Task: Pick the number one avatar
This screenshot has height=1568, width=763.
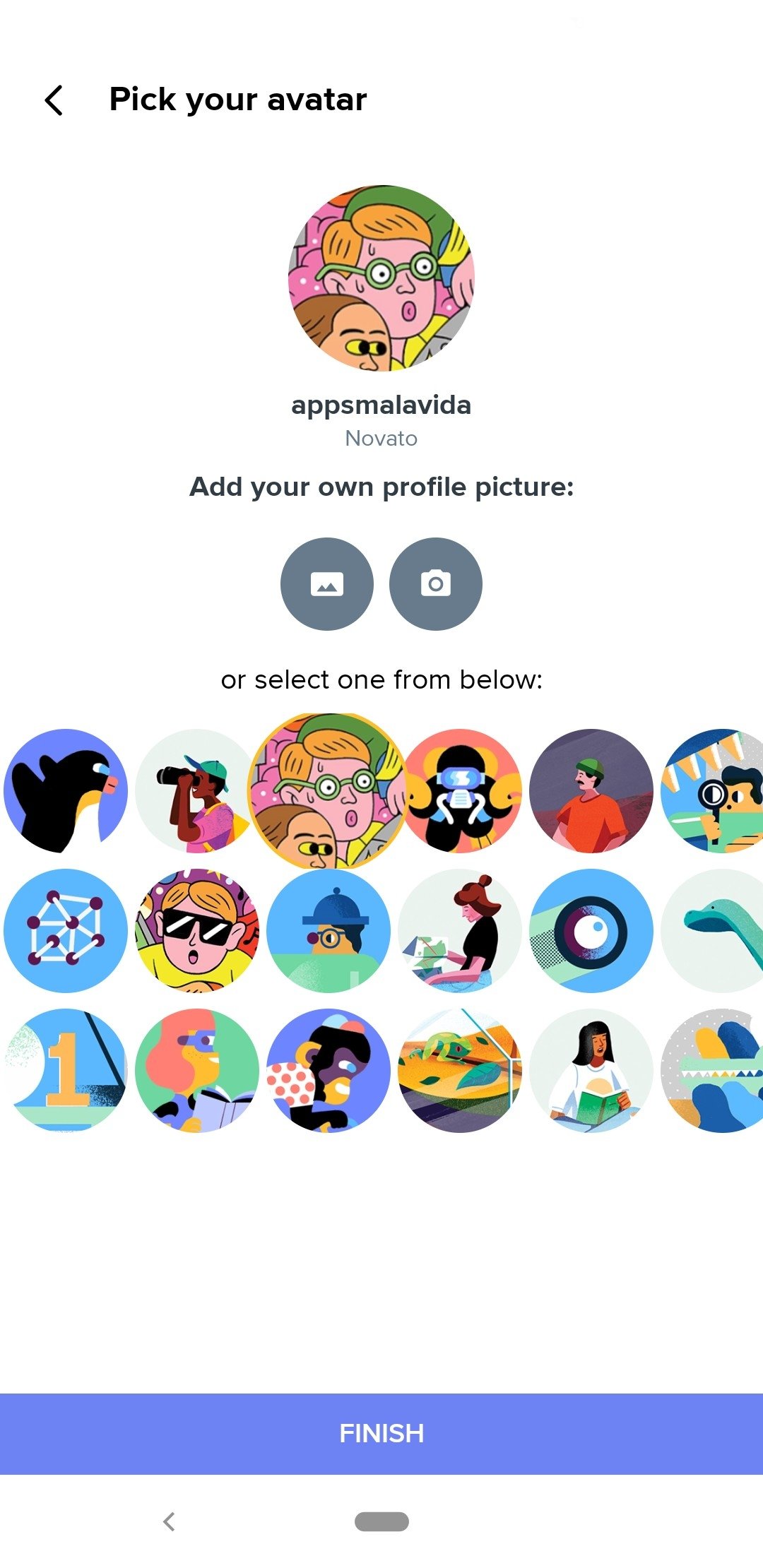Action: click(x=66, y=1070)
